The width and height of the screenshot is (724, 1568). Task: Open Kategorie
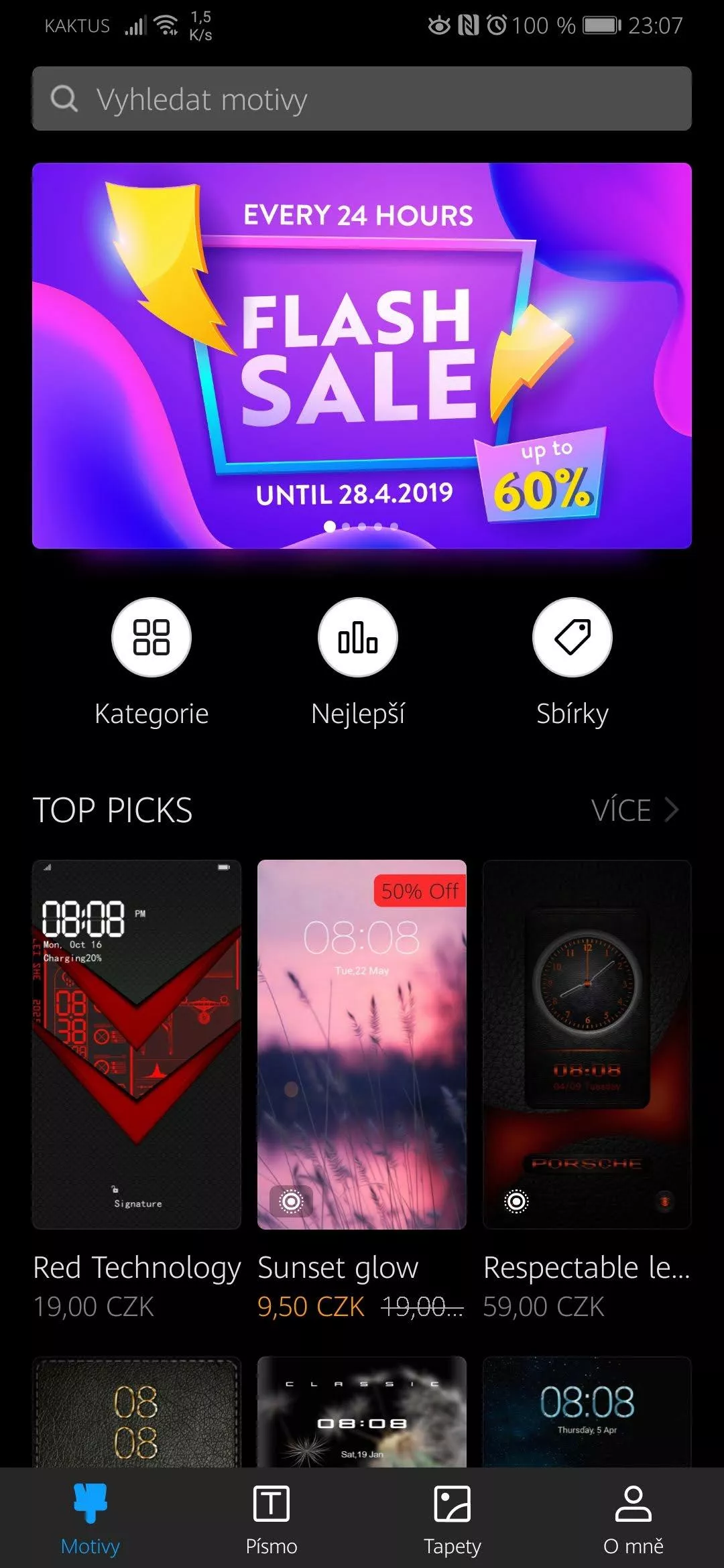tap(152, 662)
